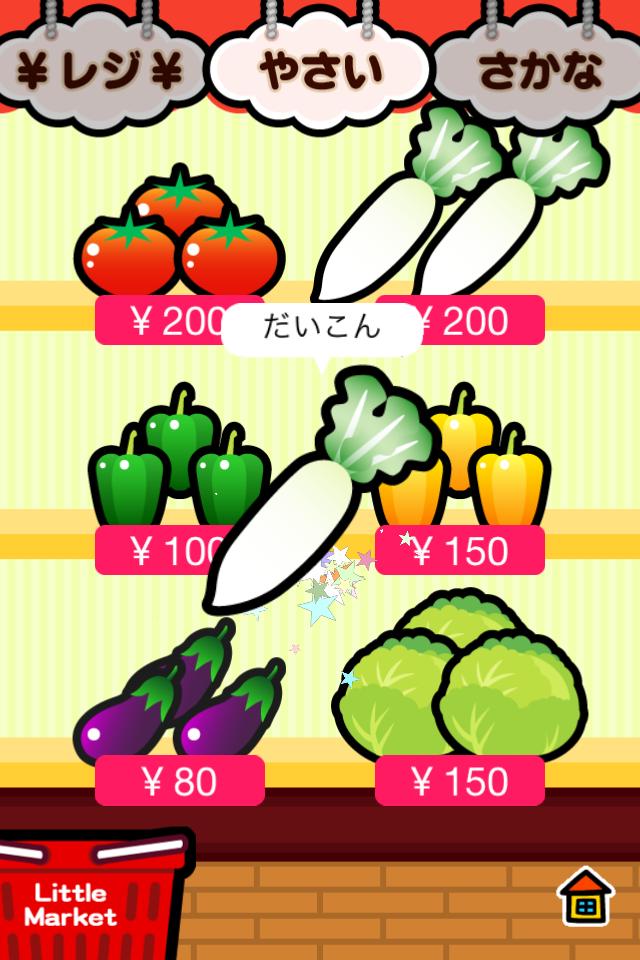640x960 pixels.
Task: Switch to the やさい vegetables tab
Action: tap(320, 70)
